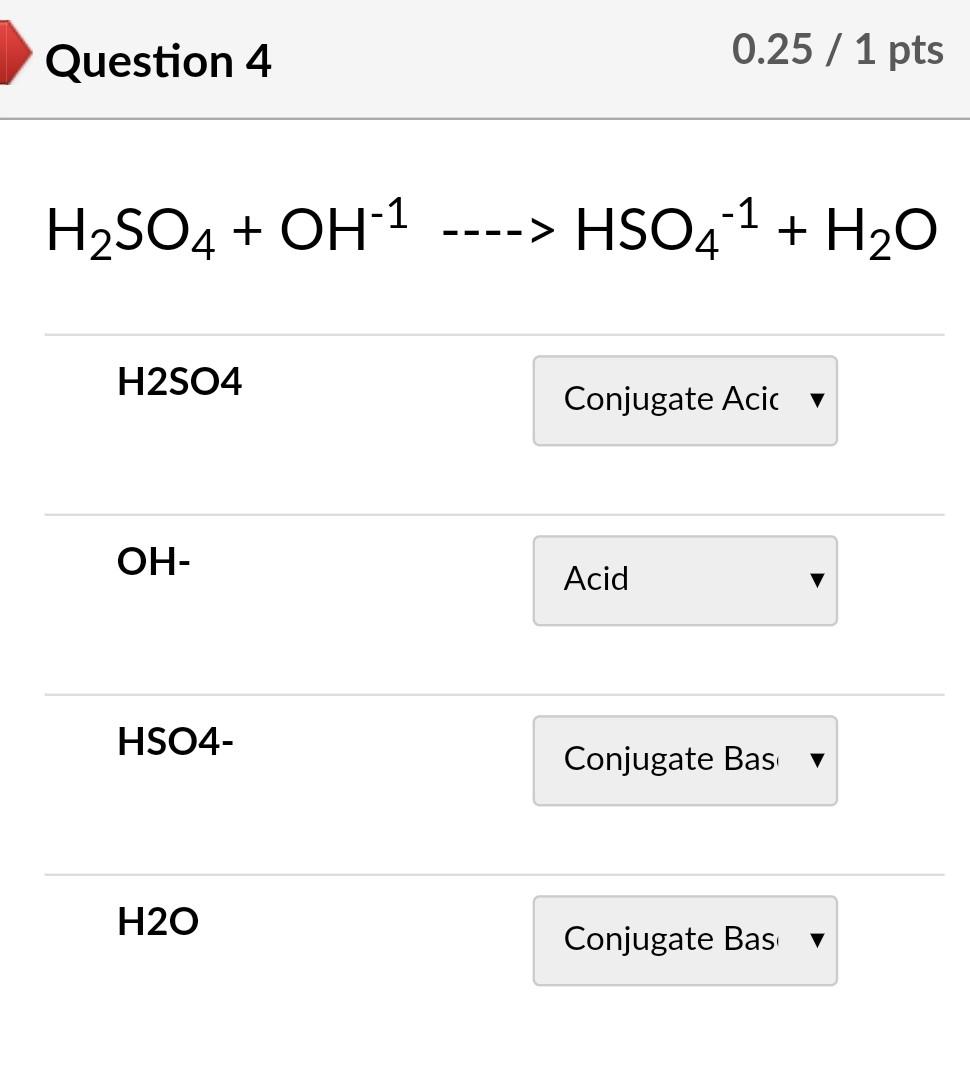Open the OH- classification dropdown
Viewport: 970px width, 1080px height.
point(684,580)
